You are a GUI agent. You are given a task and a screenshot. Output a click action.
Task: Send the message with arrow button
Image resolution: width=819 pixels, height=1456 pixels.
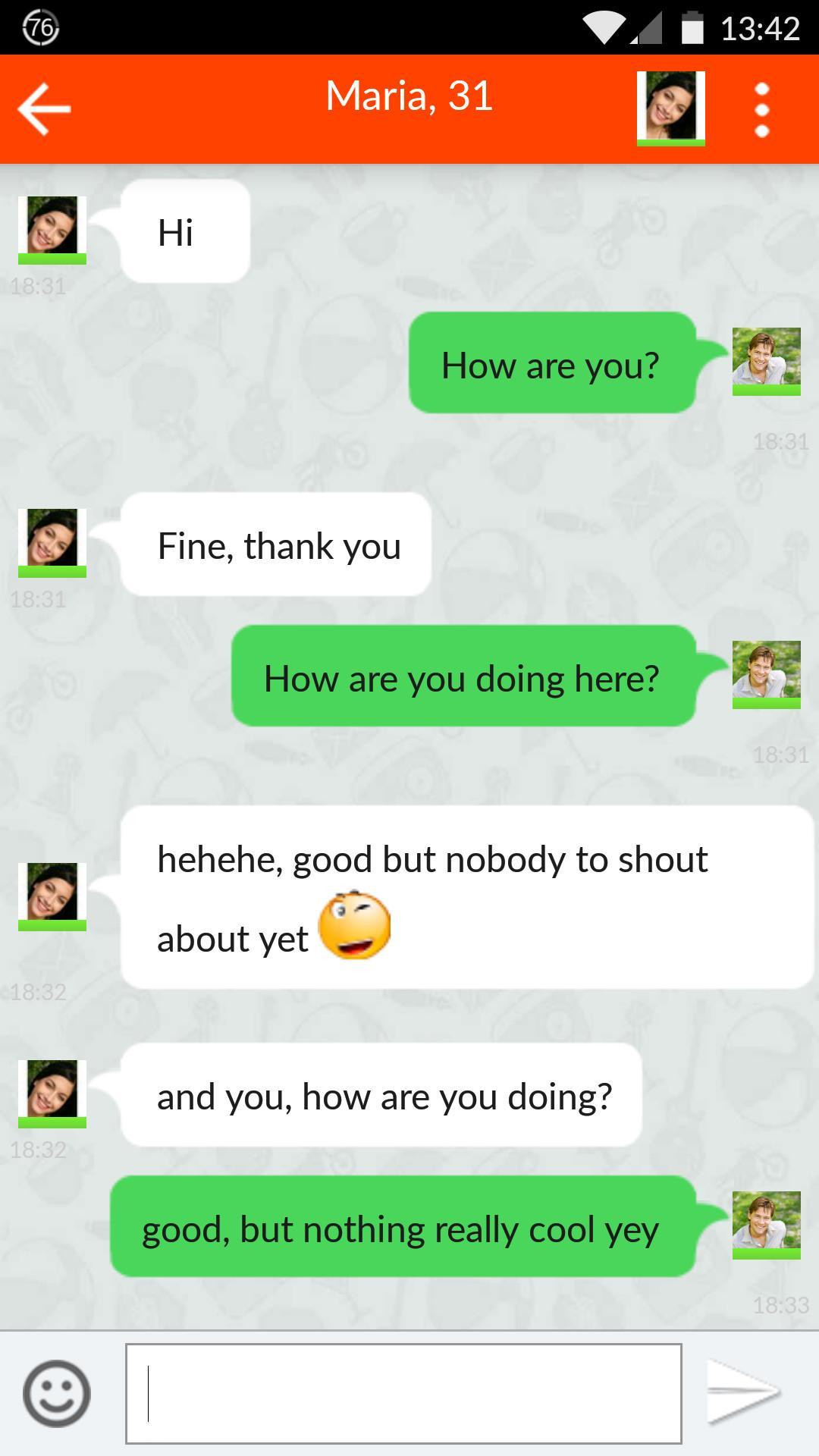pyautogui.click(x=743, y=1393)
